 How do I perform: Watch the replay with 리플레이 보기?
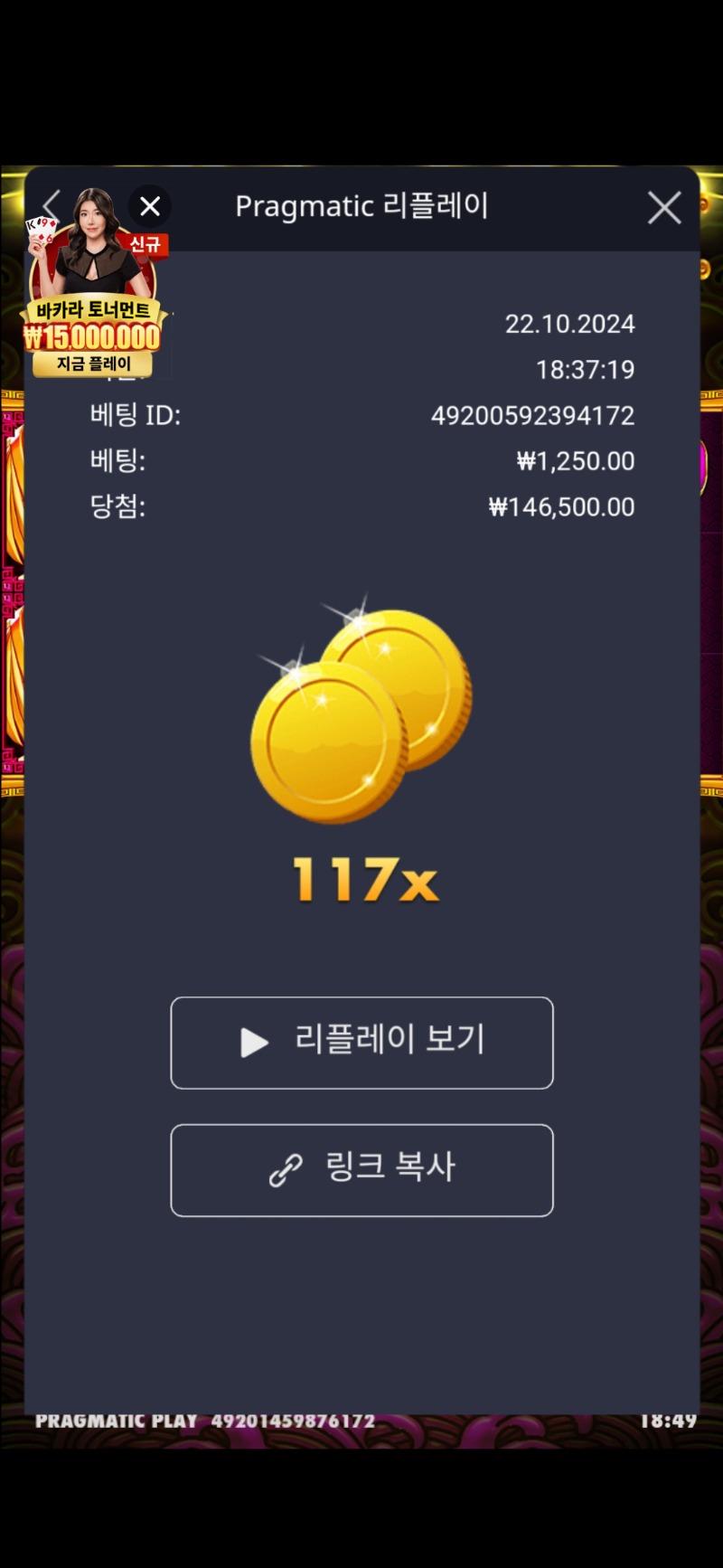[361, 1043]
